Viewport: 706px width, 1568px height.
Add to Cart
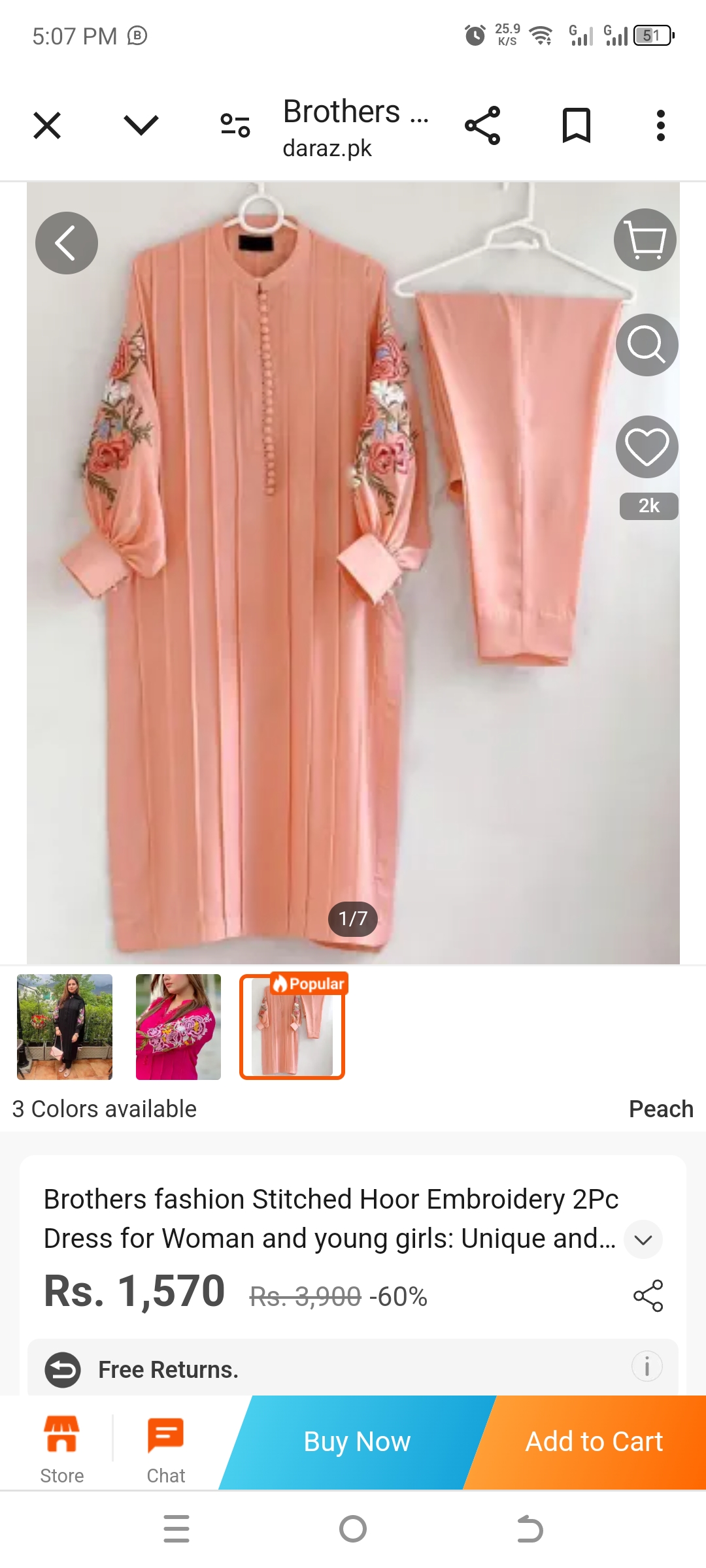point(594,1442)
